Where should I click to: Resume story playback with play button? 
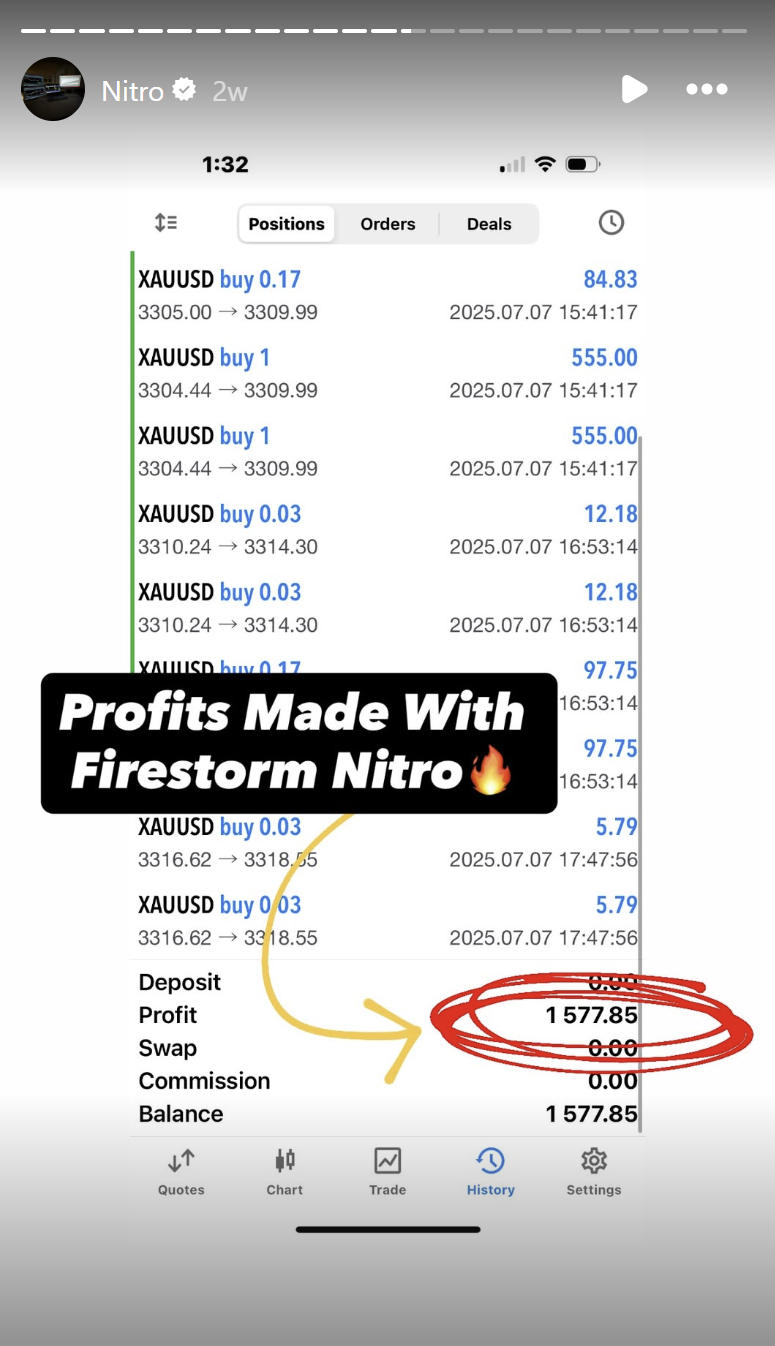tap(634, 89)
